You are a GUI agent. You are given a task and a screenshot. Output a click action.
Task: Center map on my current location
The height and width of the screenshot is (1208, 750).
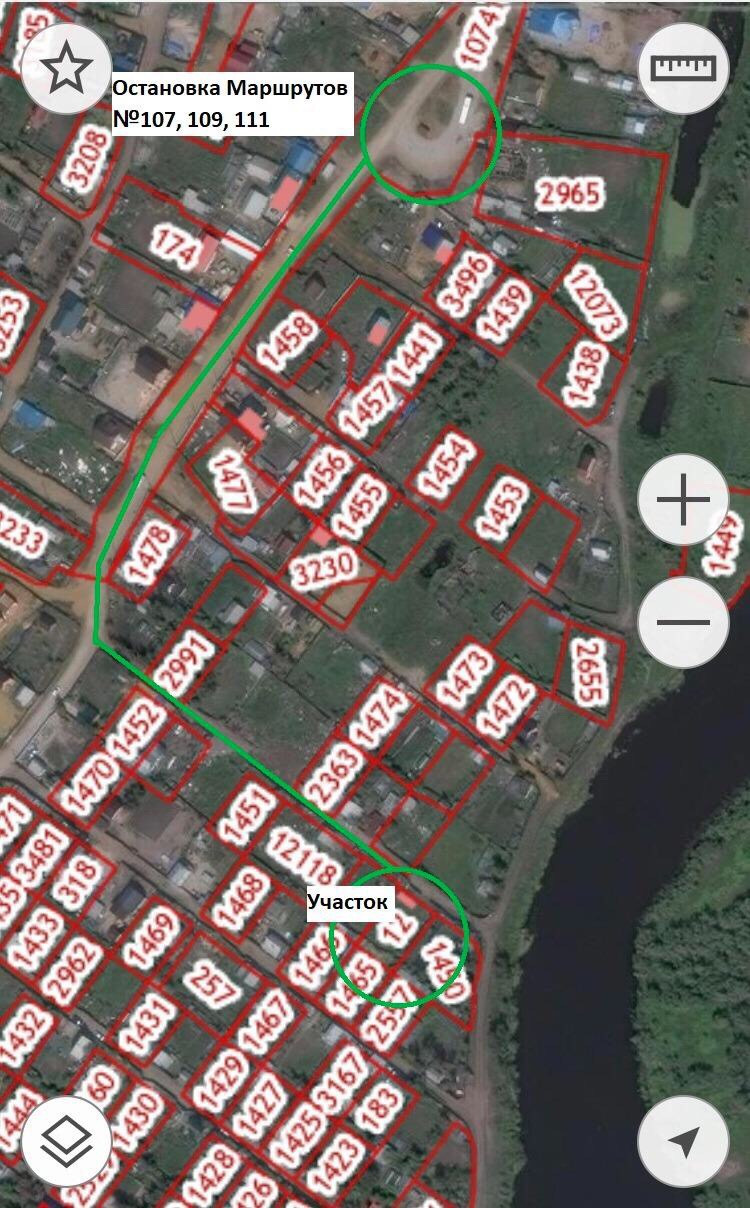point(684,1140)
